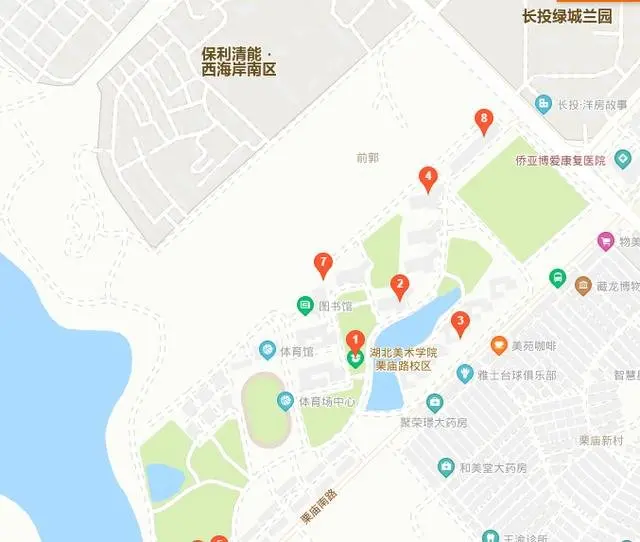Open map marker number 3
This screenshot has width=640, height=542.
pos(460,322)
